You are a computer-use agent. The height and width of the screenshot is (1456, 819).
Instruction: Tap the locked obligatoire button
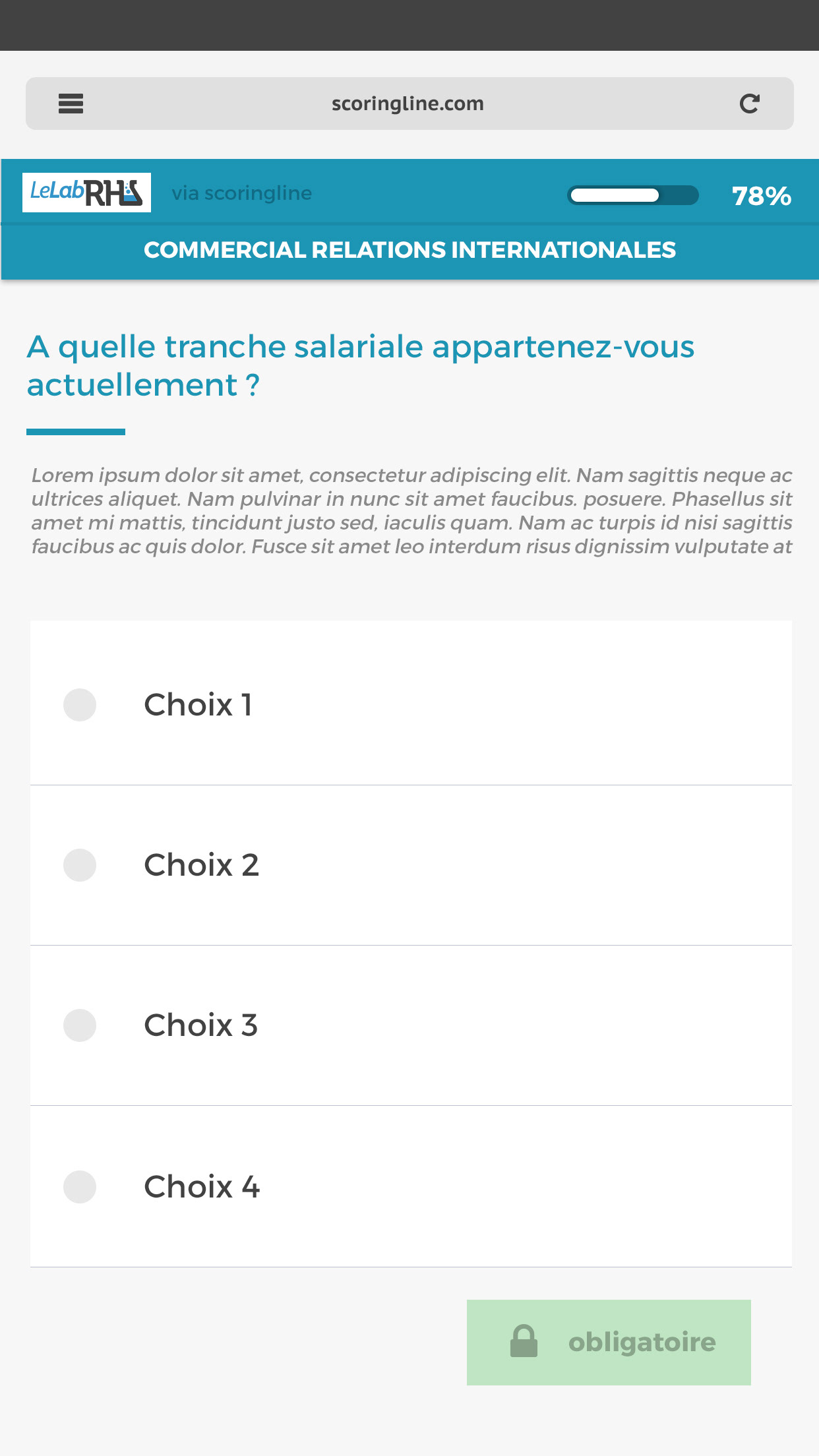609,1343
